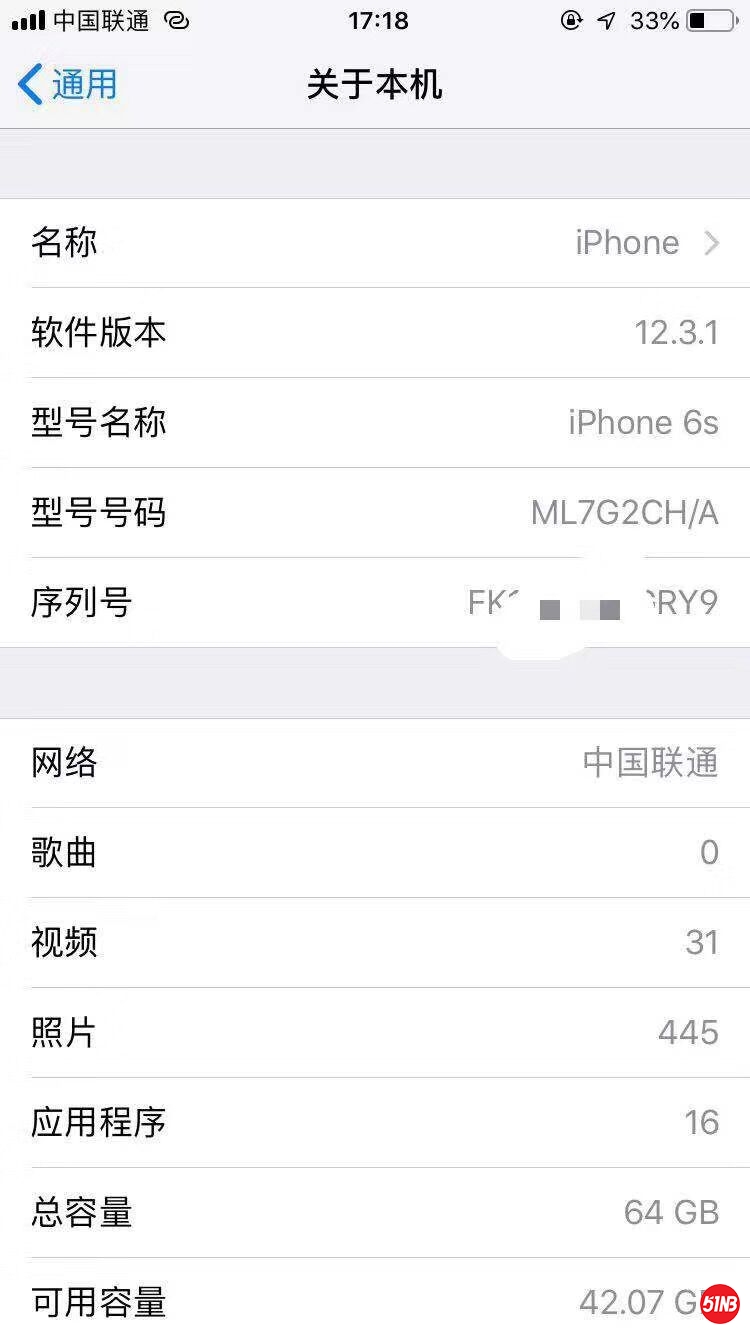Open the 名称 row showing iPhone

click(375, 243)
